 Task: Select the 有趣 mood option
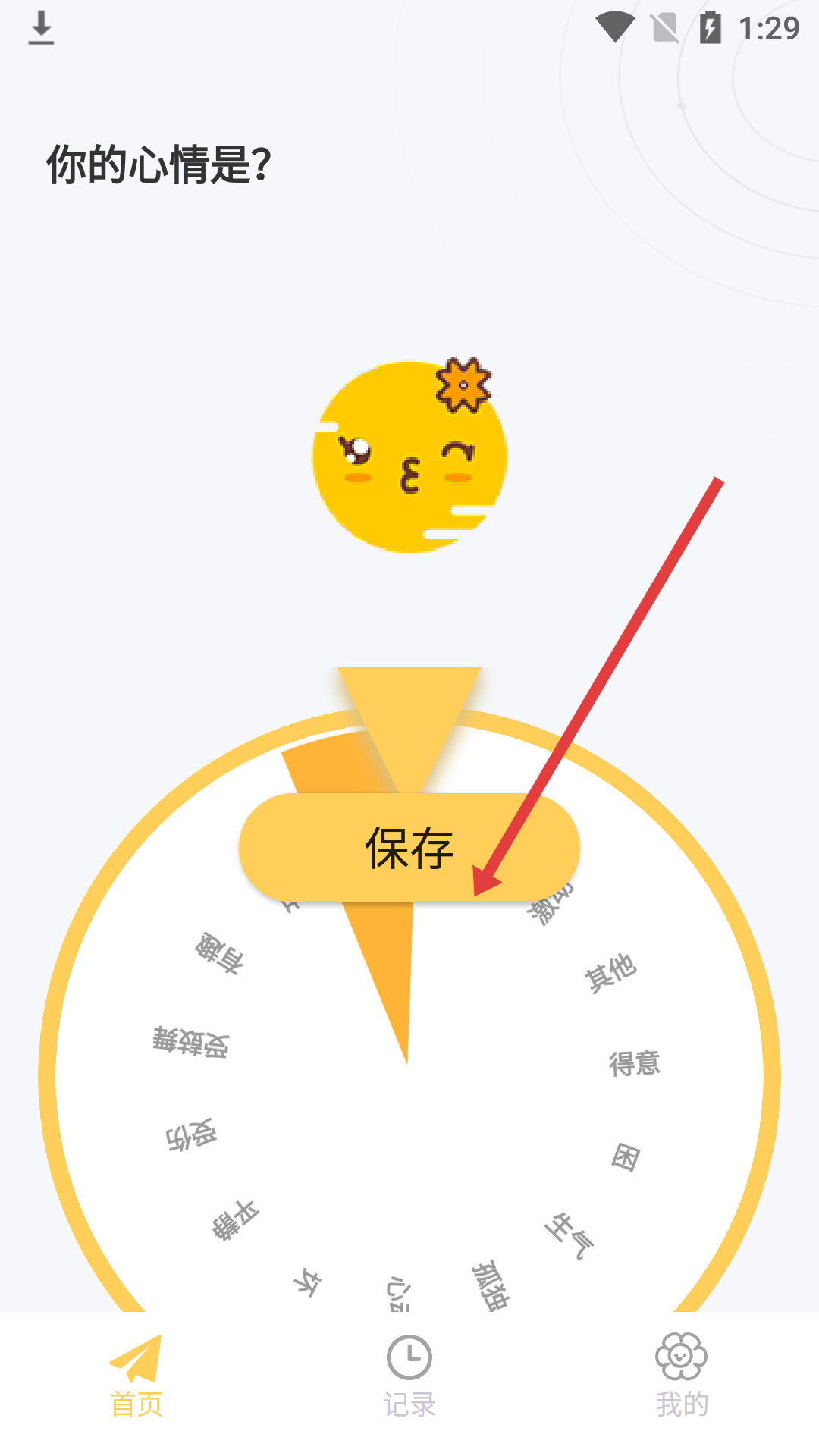[x=219, y=953]
